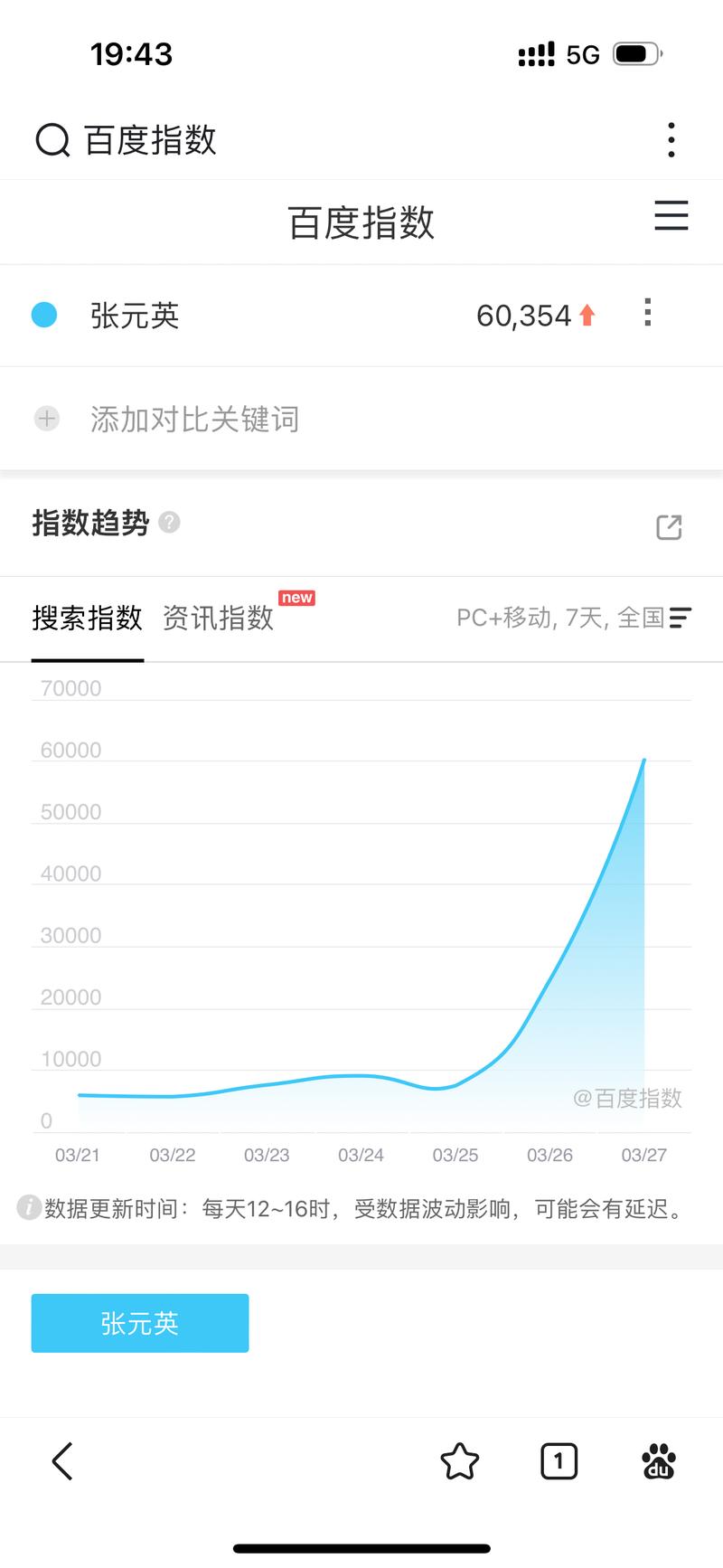Share or export the 指数趋势 chart
The width and height of the screenshot is (723, 1568).
tap(668, 526)
